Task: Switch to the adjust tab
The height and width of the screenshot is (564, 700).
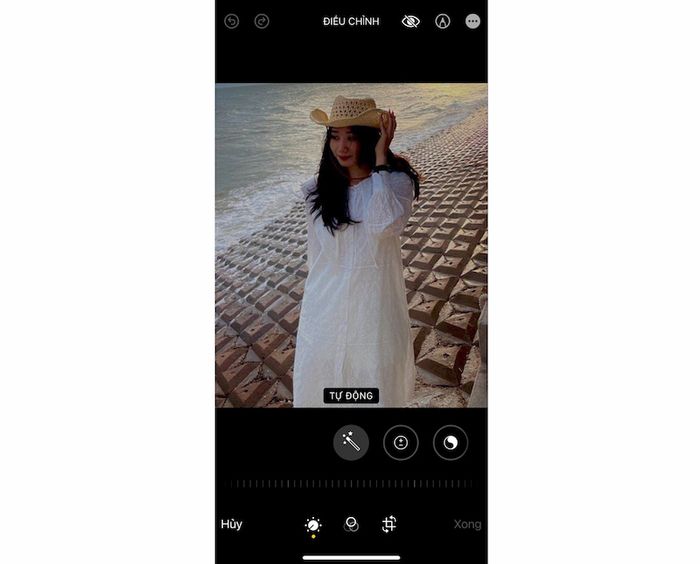Action: click(313, 524)
